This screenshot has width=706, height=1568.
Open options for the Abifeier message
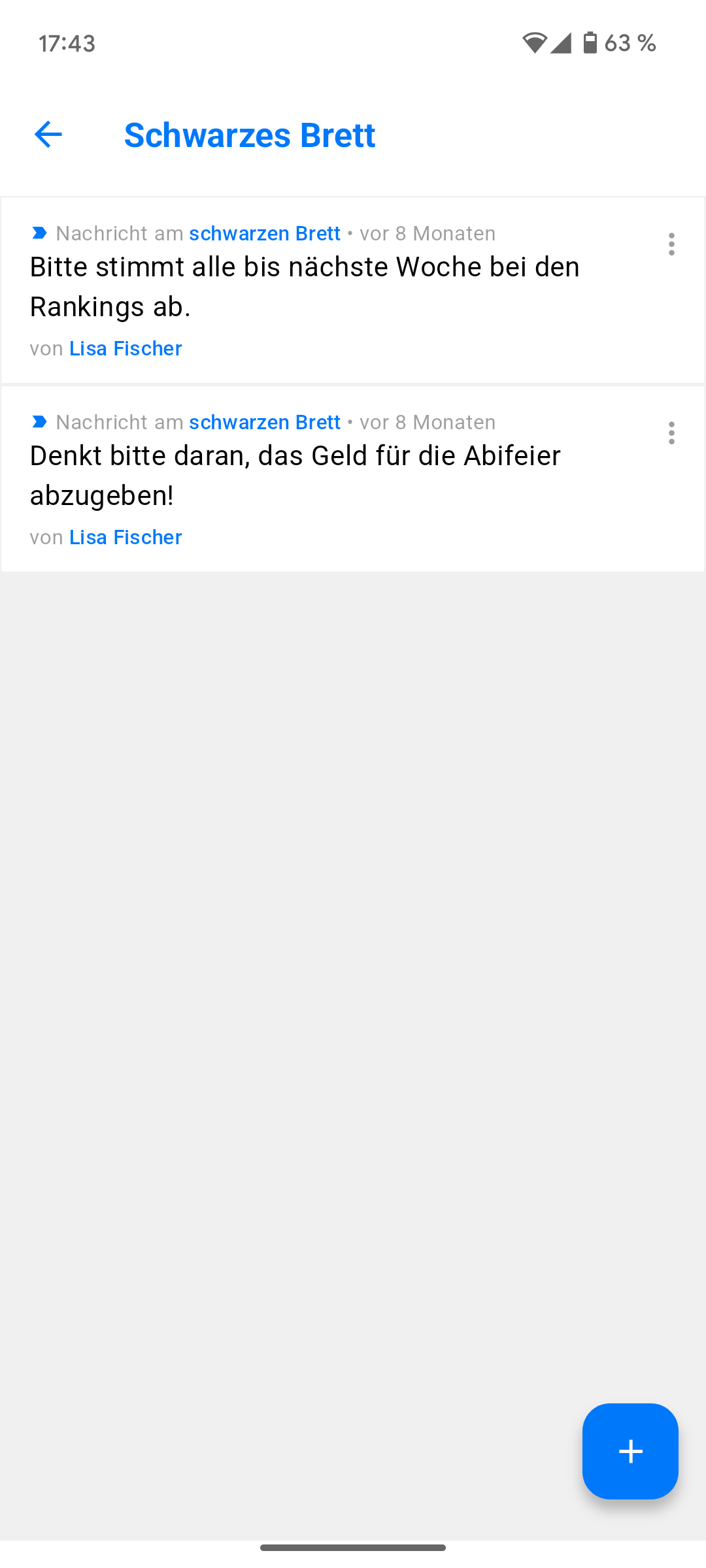(671, 433)
